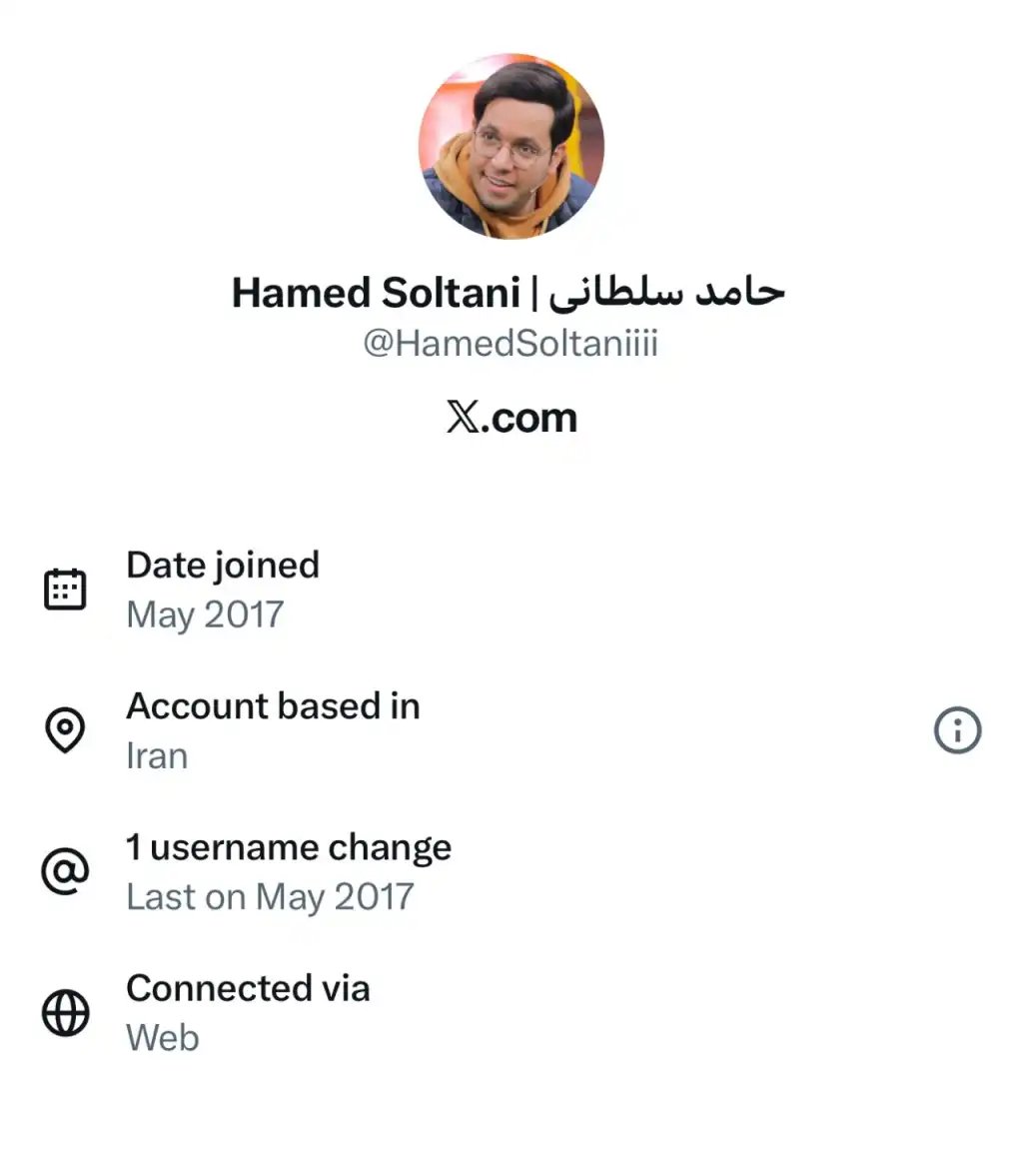Click the Last on May 2017 text
The height and width of the screenshot is (1176, 1023).
point(270,896)
